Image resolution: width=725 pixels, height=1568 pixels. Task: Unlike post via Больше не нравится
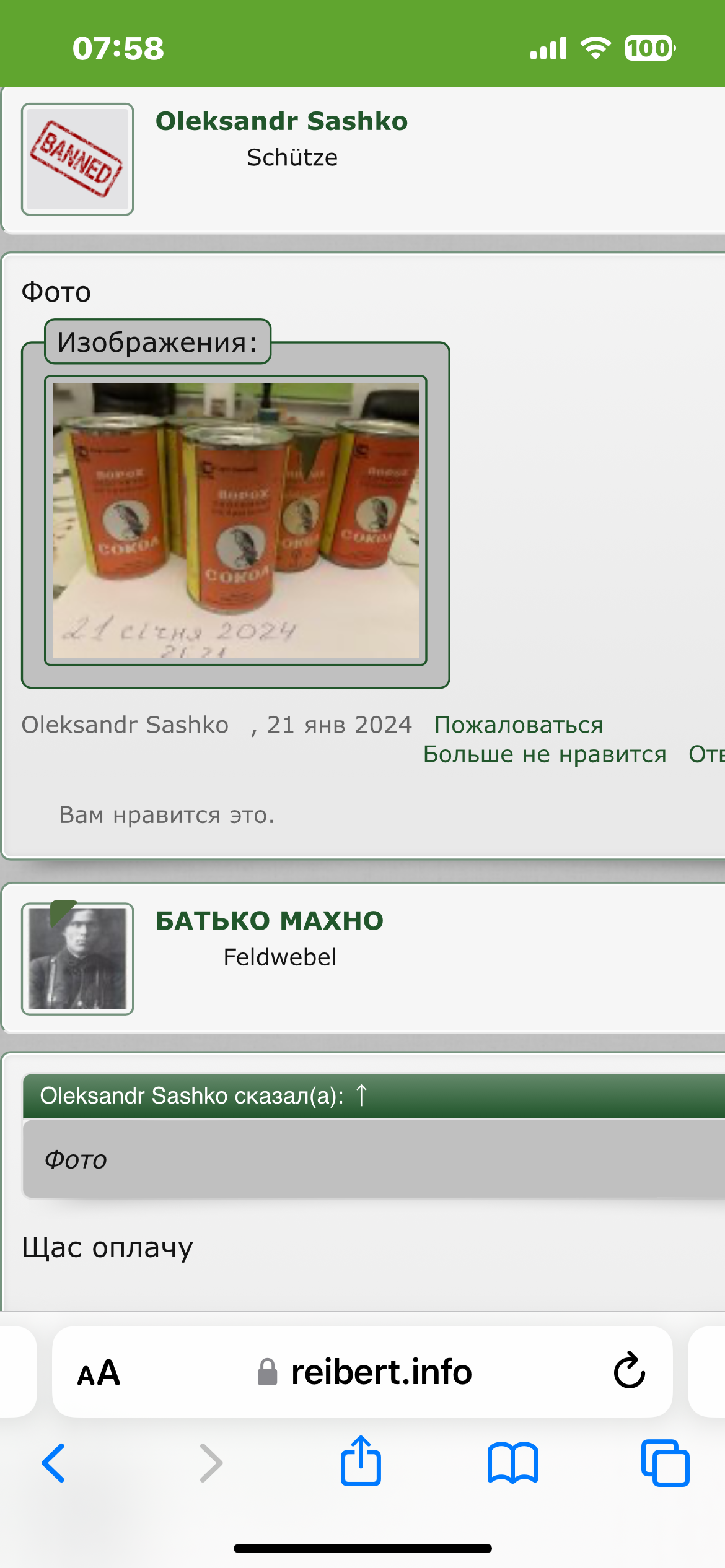544,754
